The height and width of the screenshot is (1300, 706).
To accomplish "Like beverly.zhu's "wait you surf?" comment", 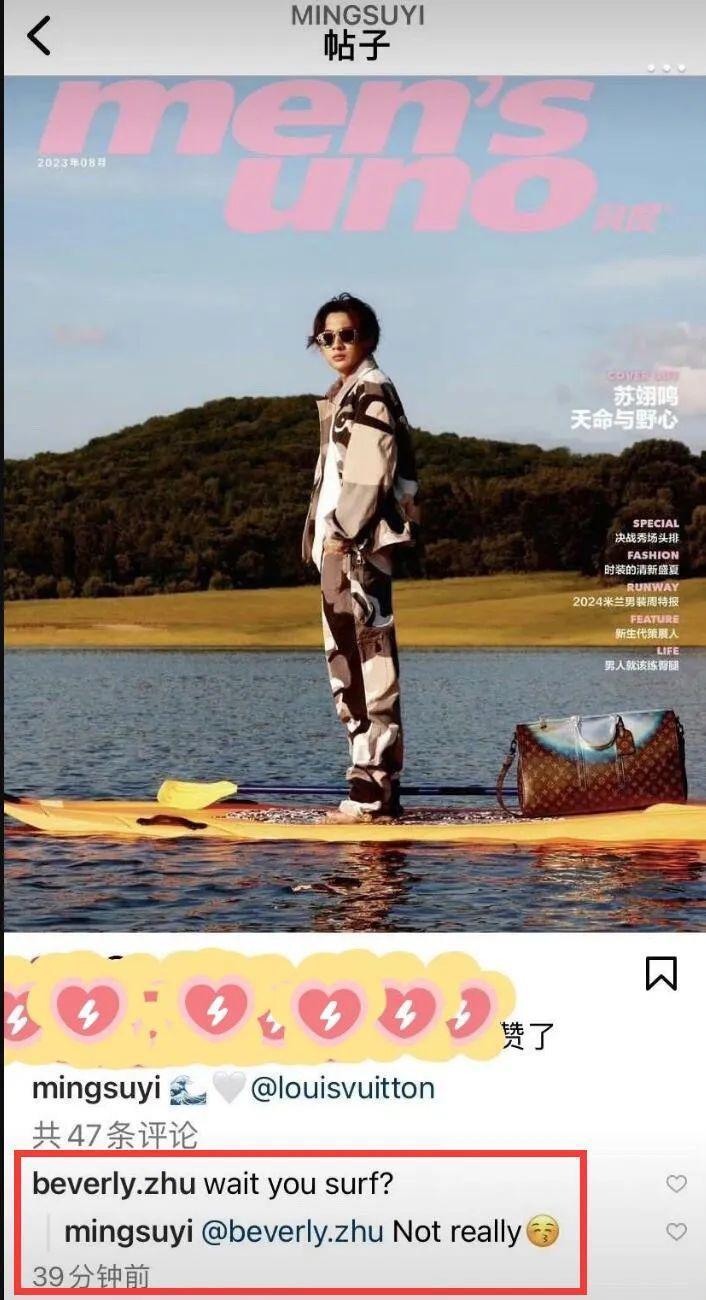I will tap(677, 1184).
